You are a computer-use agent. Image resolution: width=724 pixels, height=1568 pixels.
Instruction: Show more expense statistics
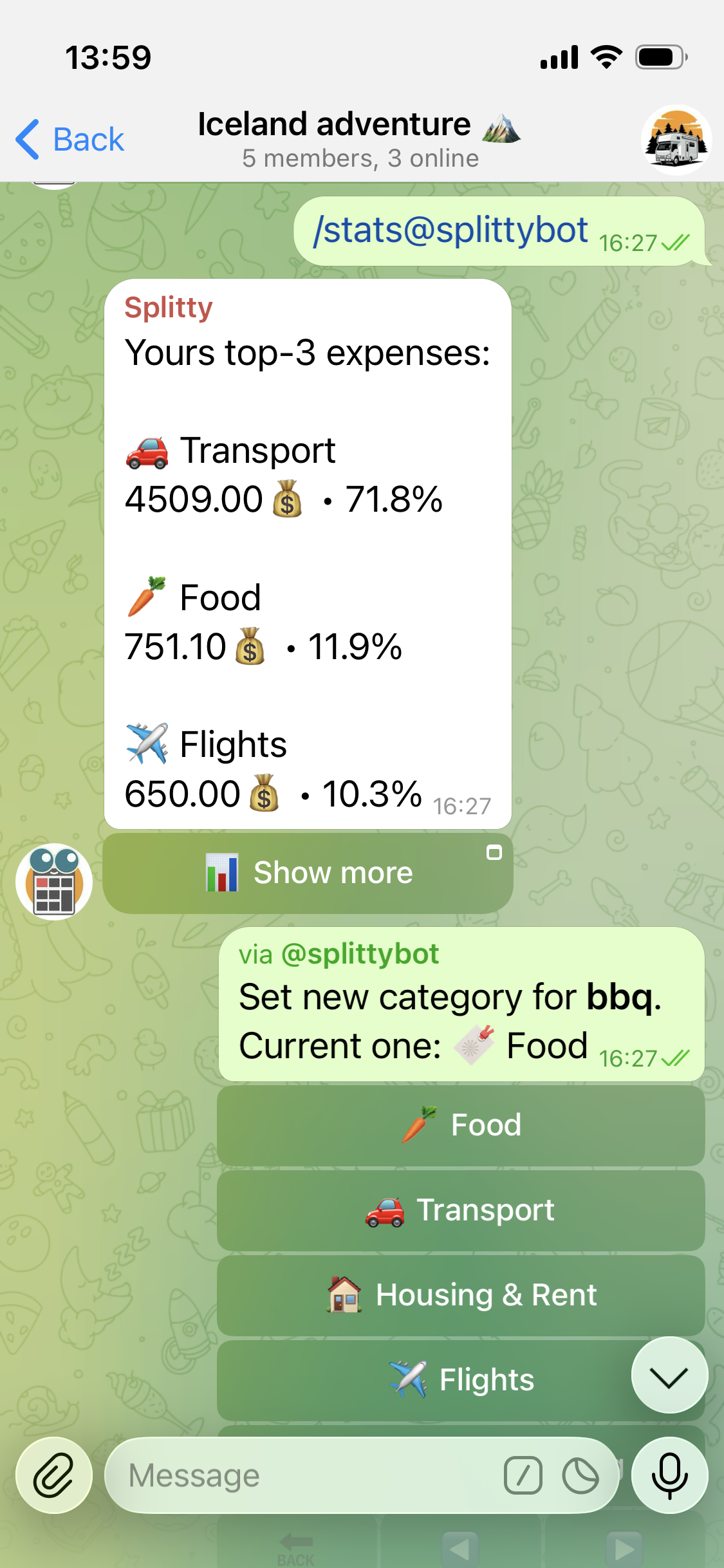tap(308, 873)
